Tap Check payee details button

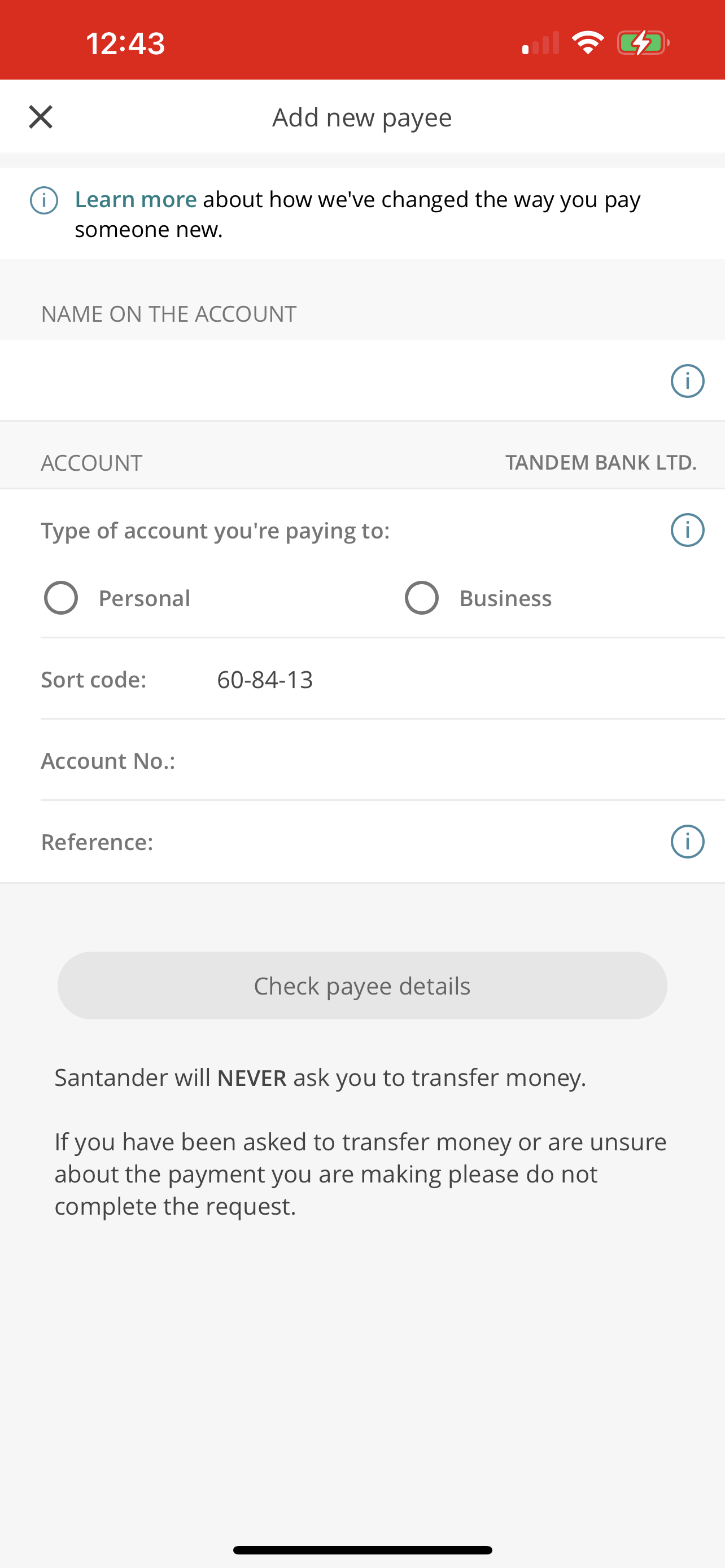pos(362,986)
